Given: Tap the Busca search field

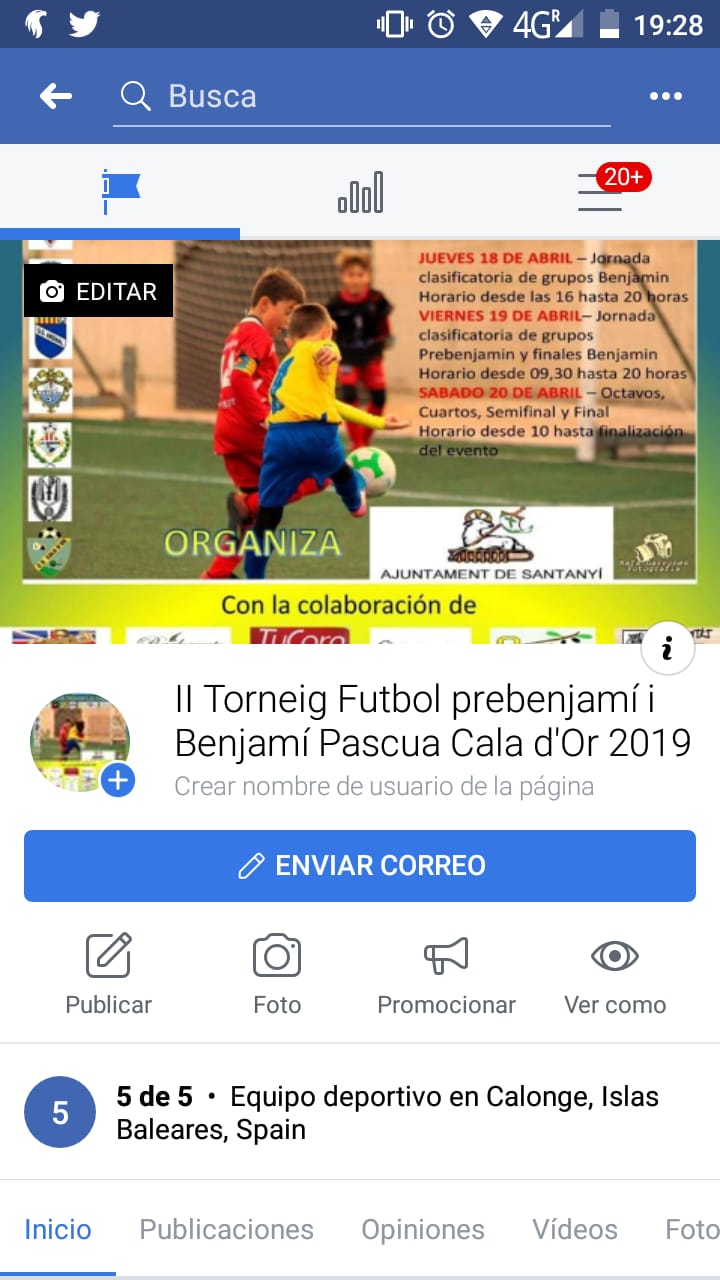Looking at the screenshot, I should click(362, 97).
